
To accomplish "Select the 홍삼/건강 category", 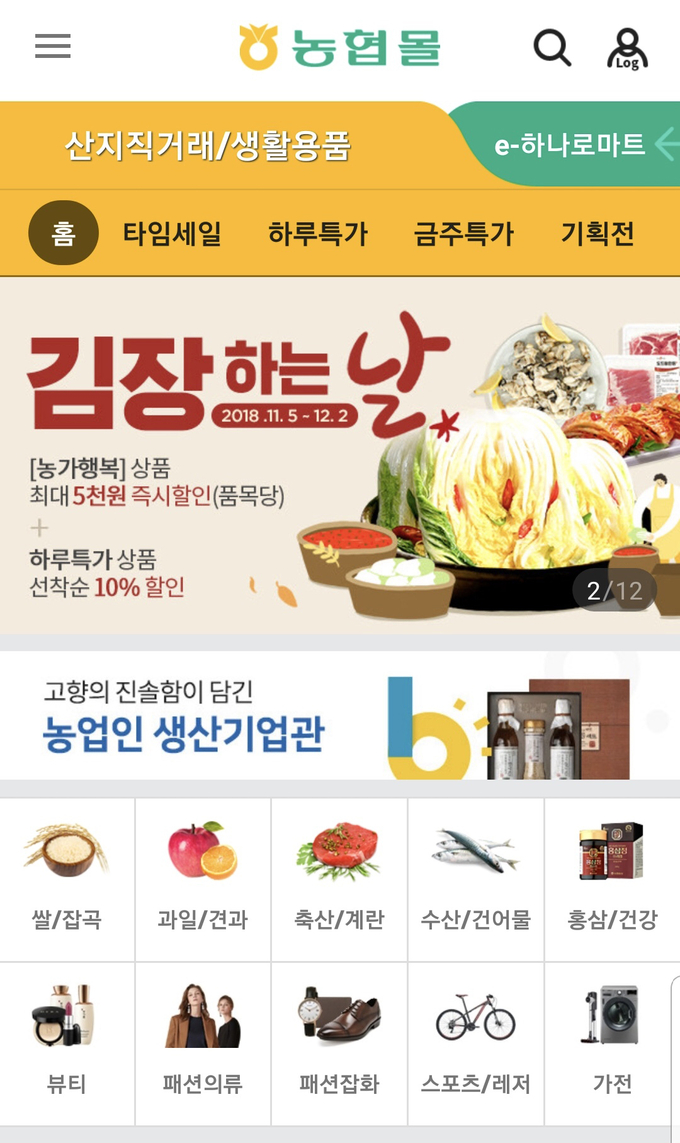I will pyautogui.click(x=612, y=879).
